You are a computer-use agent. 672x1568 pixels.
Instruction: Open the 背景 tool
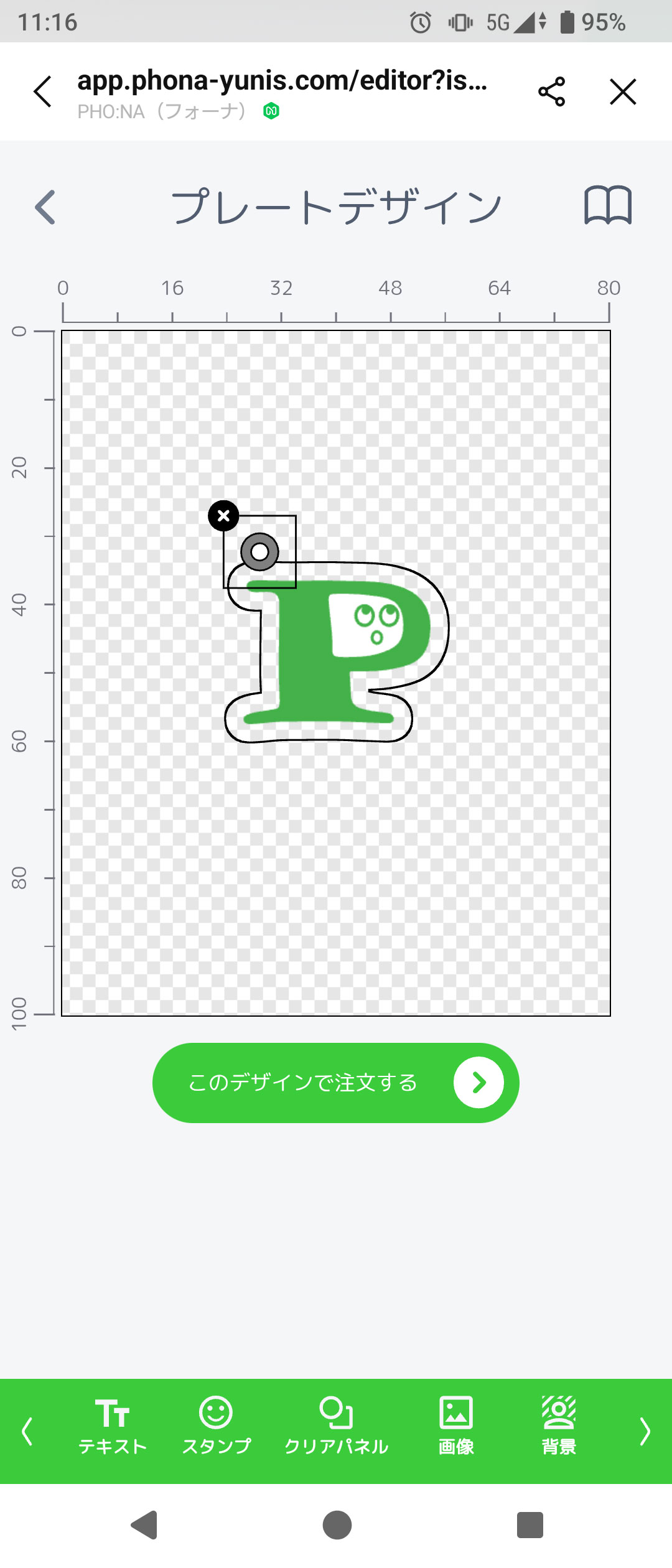[x=559, y=1426]
